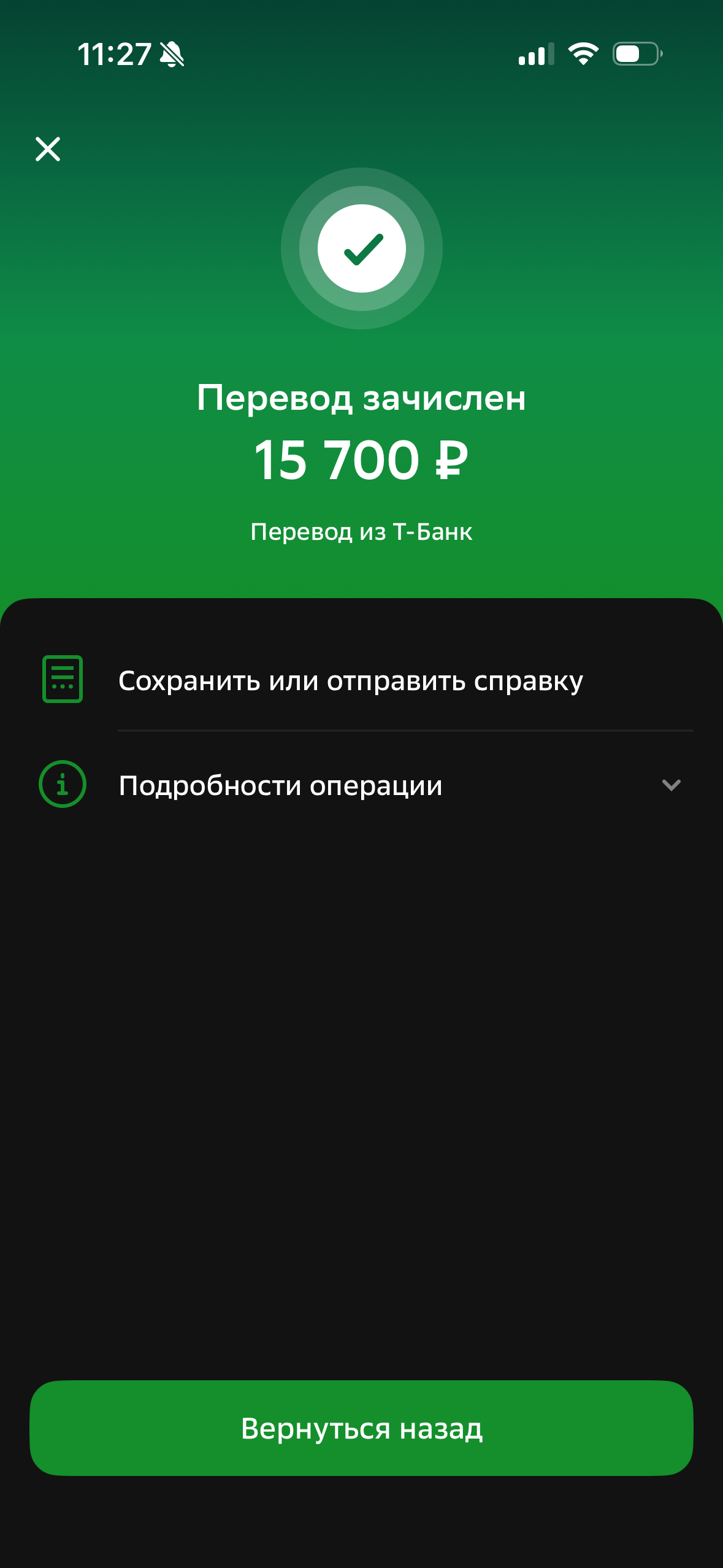Collapse the operation details via chevron
723x1568 pixels.
671,785
